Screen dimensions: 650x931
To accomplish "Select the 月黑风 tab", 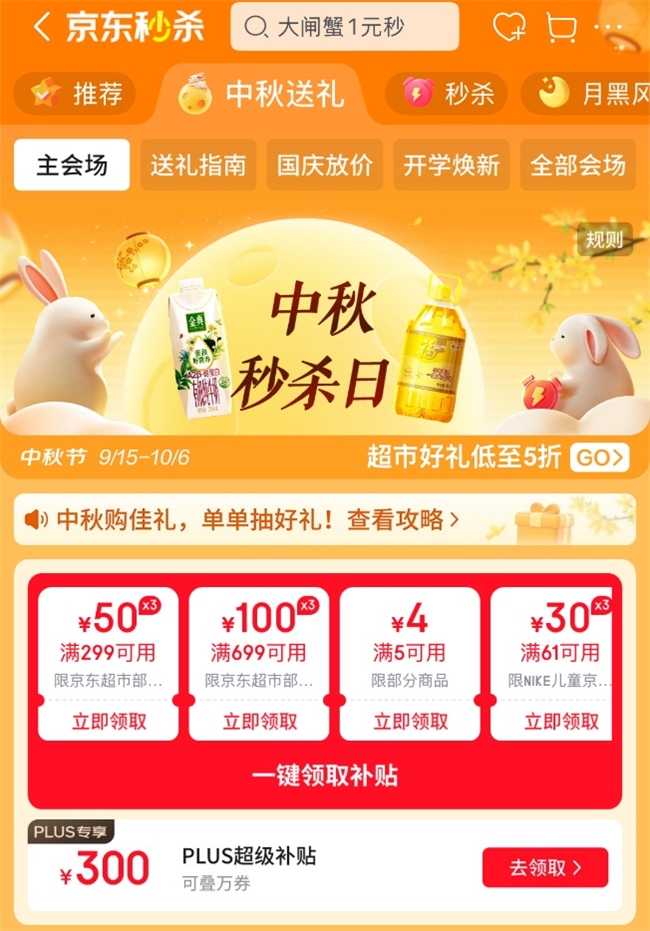I will (590, 94).
